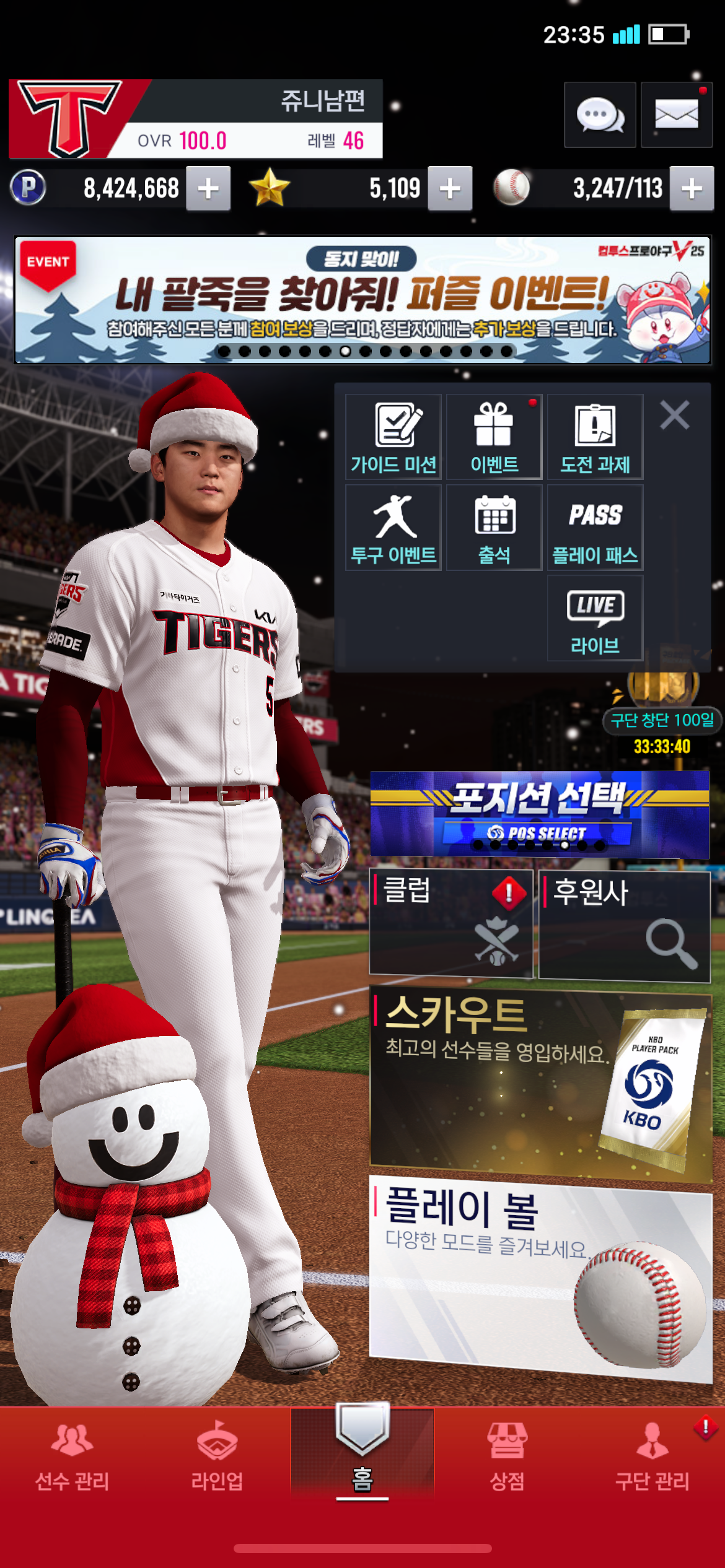The width and height of the screenshot is (725, 1568).
Task: Open the chat speech-bubble icon
Action: pyautogui.click(x=599, y=115)
